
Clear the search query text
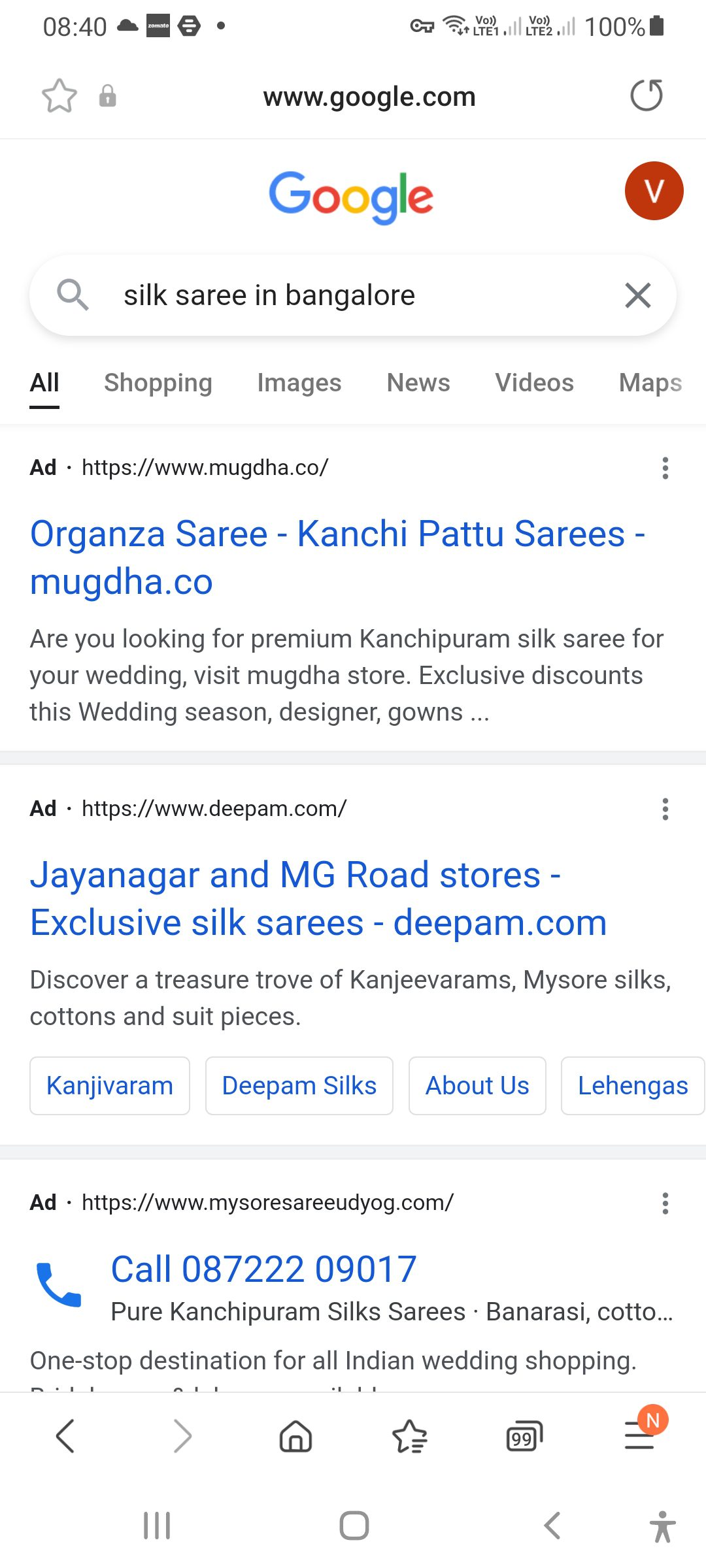pos(637,295)
